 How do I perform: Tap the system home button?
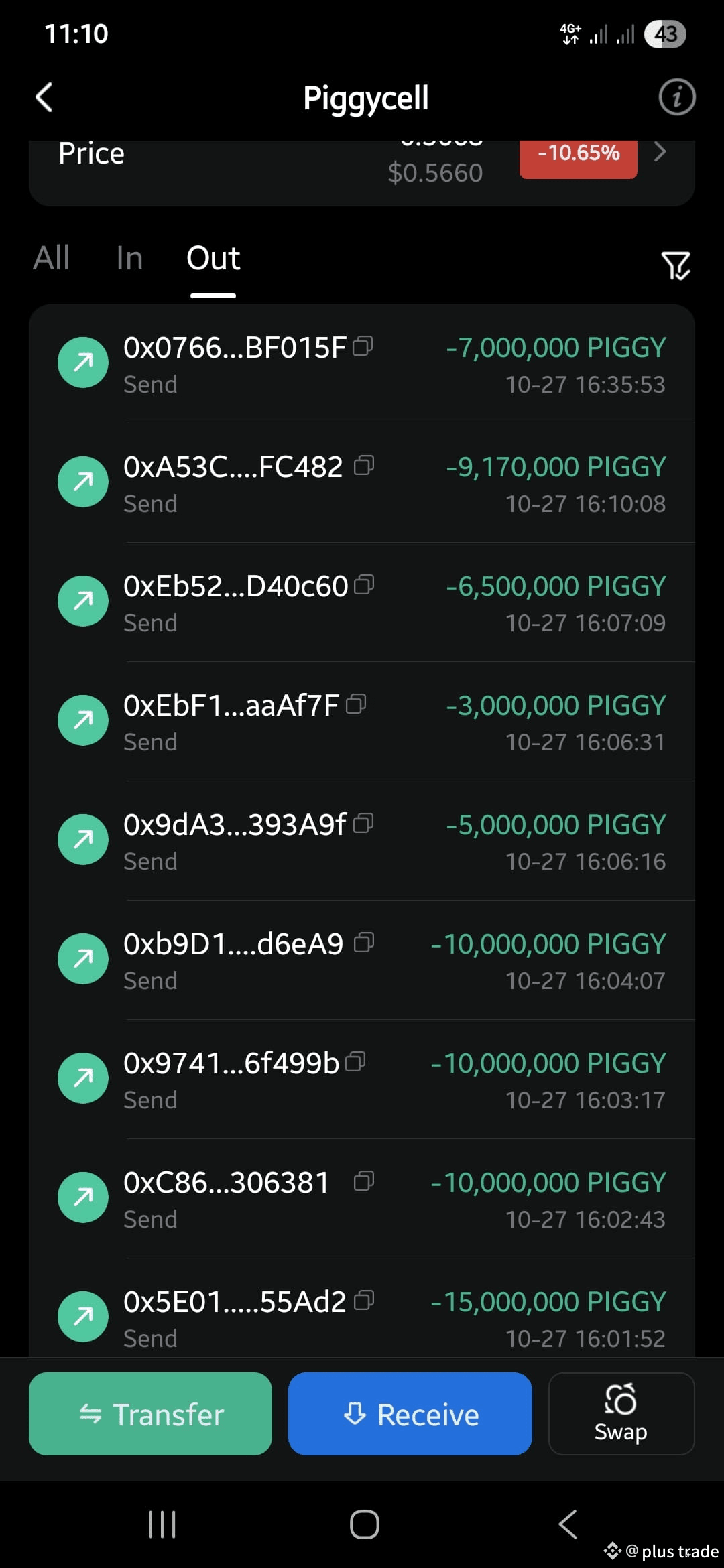(x=364, y=1524)
